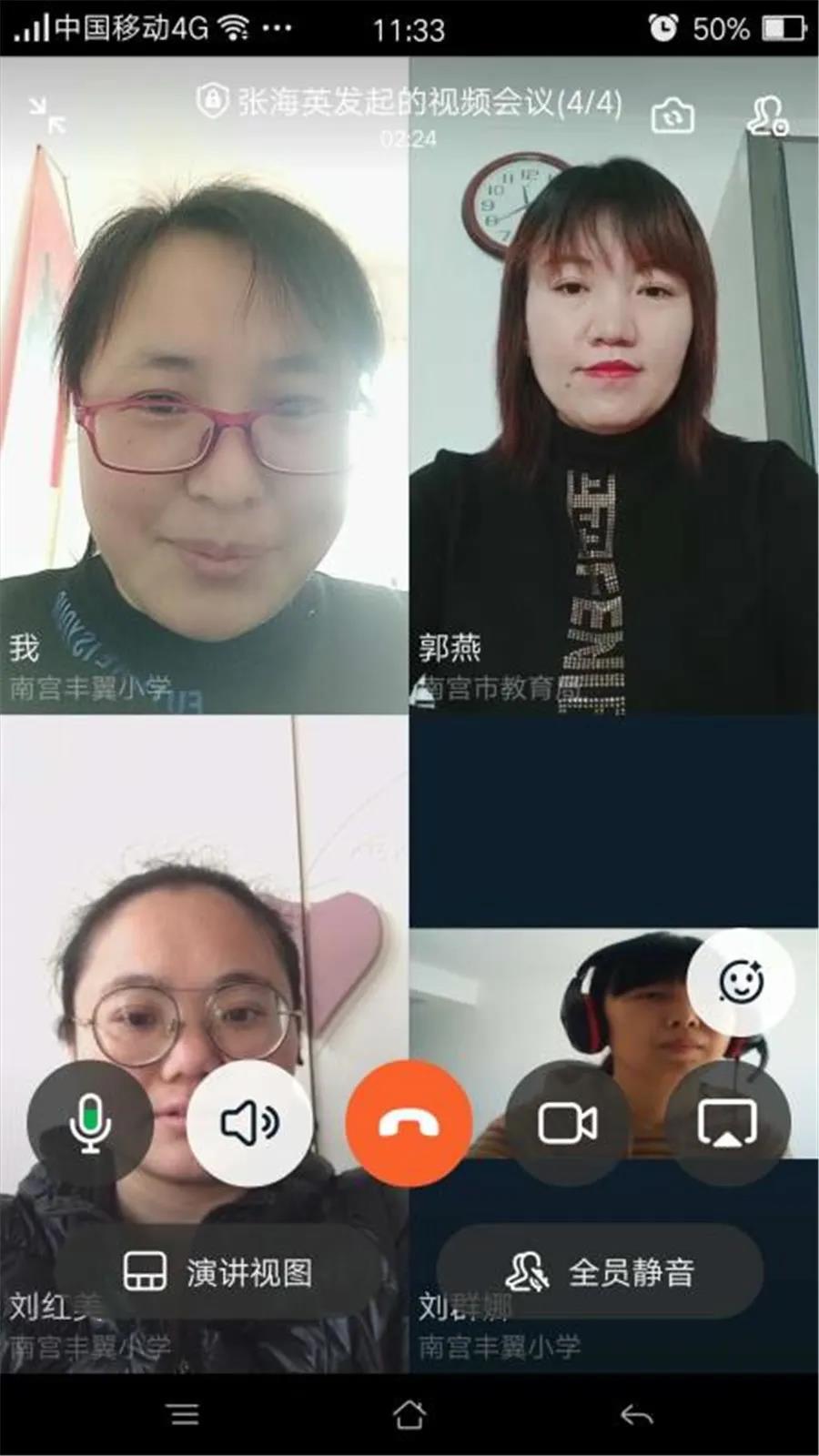Open the participant management icon
This screenshot has width=819, height=1456.
pos(767,116)
